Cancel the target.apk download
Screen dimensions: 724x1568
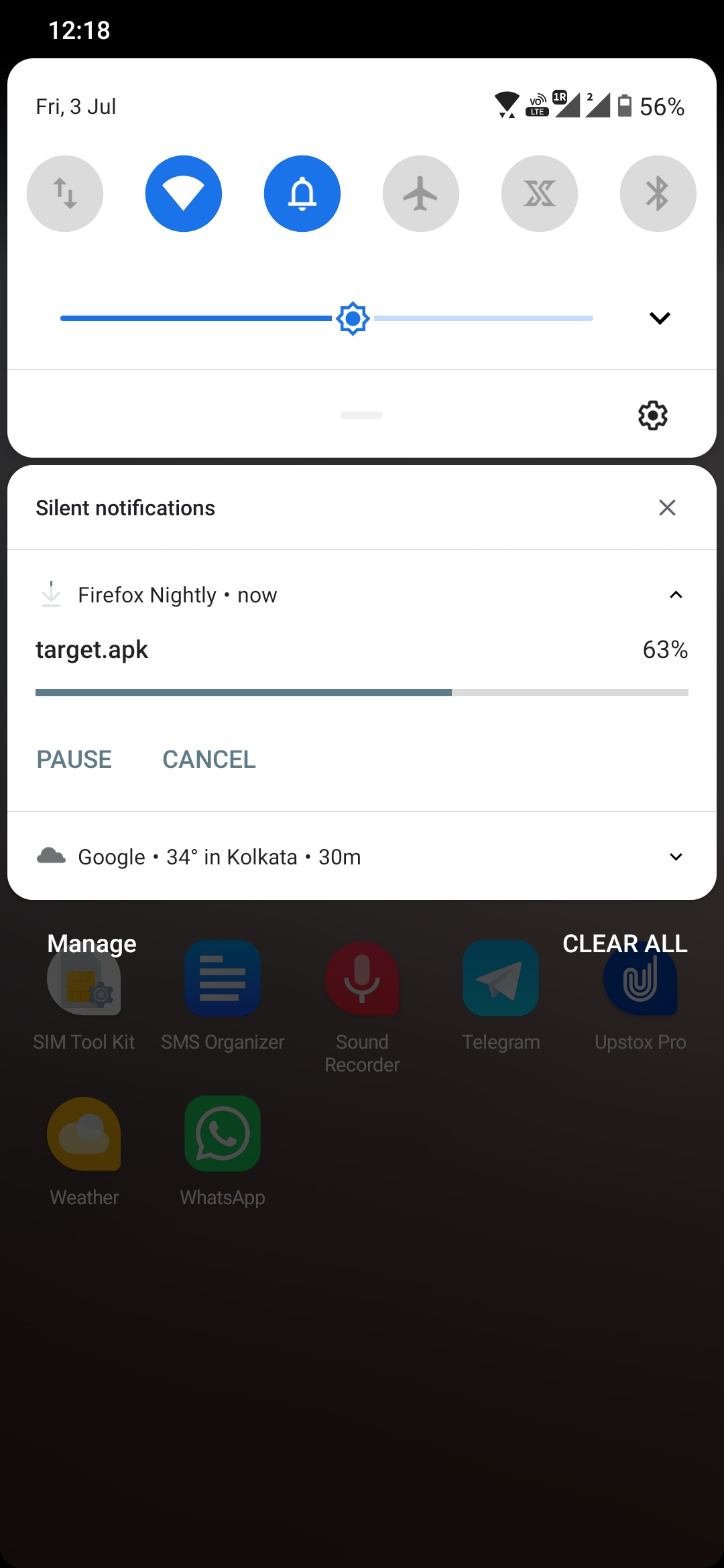pyautogui.click(x=209, y=759)
